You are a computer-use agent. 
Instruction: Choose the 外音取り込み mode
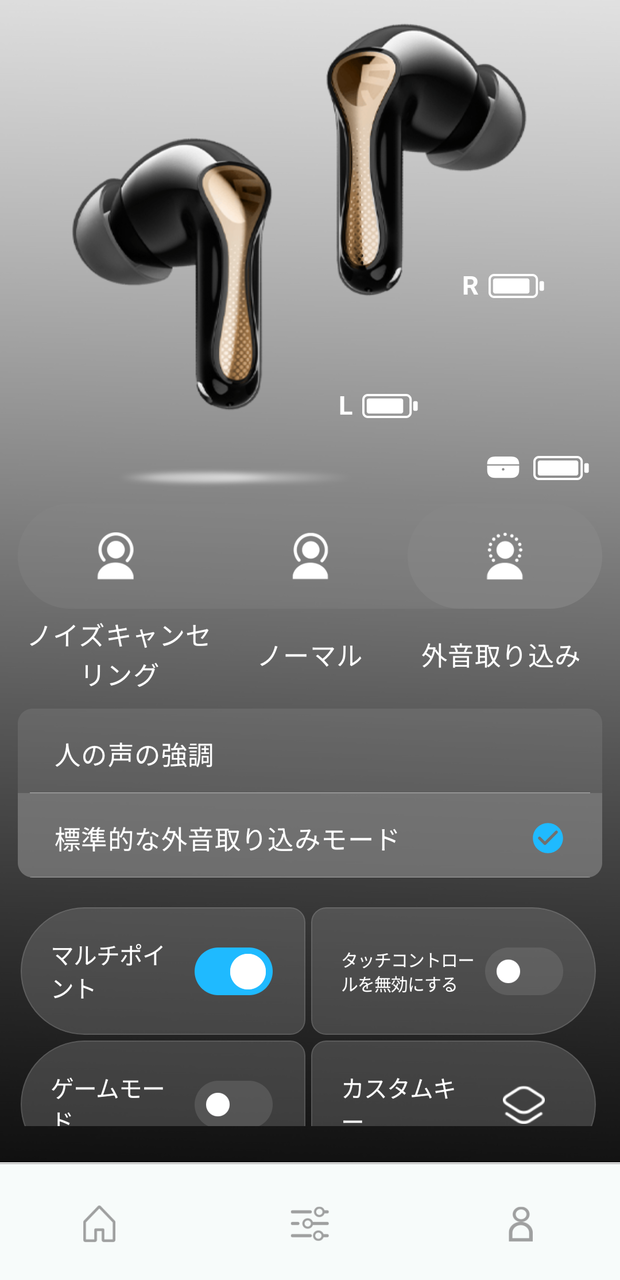tap(504, 557)
